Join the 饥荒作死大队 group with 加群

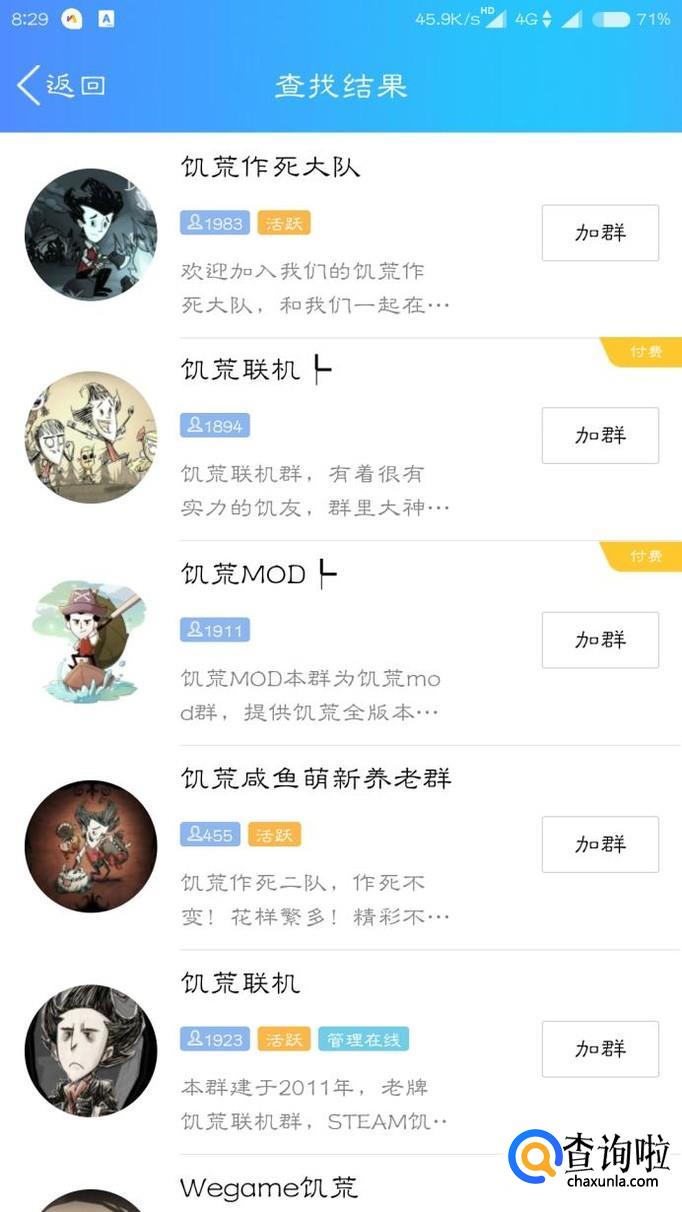(600, 233)
